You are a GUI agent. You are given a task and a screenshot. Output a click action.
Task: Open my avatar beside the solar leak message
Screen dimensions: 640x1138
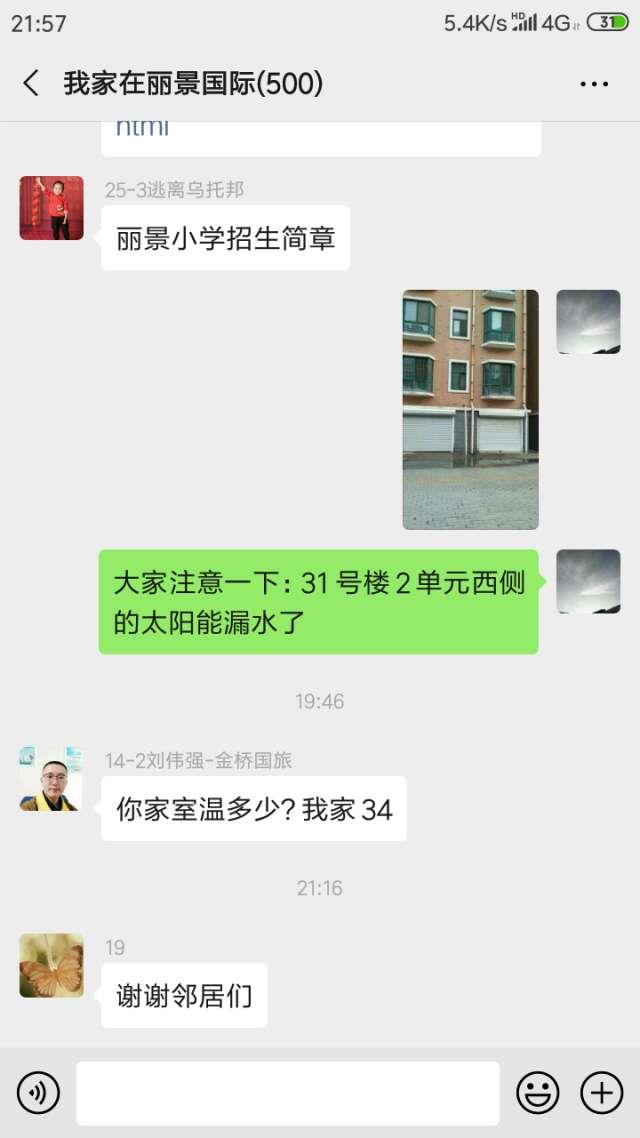(588, 581)
